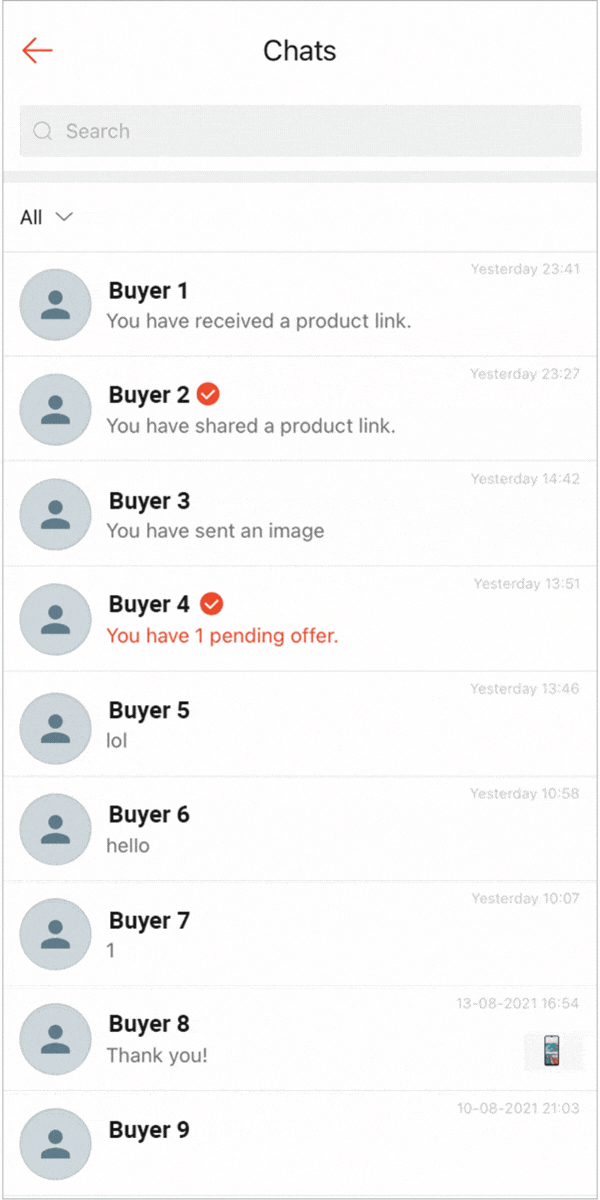The height and width of the screenshot is (1200, 600).
Task: Open the chat with Buyer 5
Action: pyautogui.click(x=300, y=724)
